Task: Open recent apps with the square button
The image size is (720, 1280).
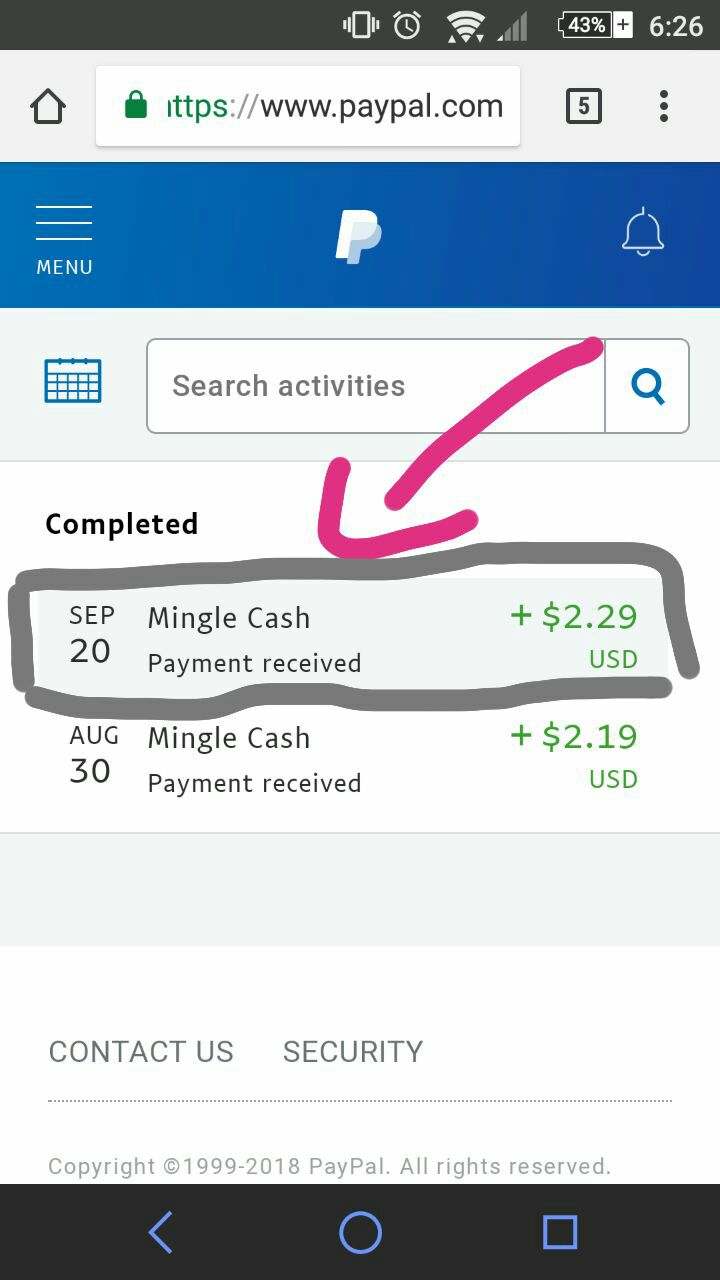Action: pos(559,1232)
